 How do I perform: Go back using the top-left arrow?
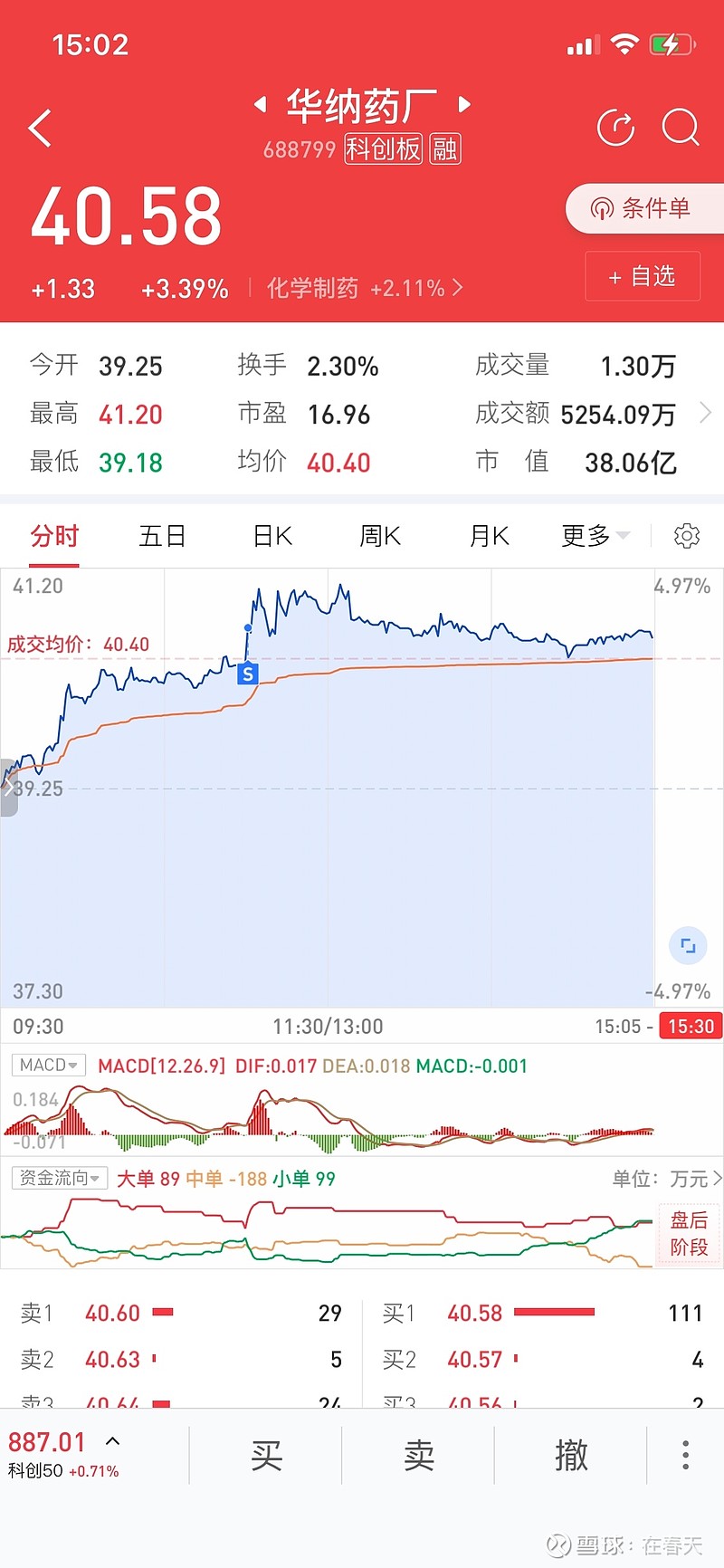pyautogui.click(x=40, y=129)
